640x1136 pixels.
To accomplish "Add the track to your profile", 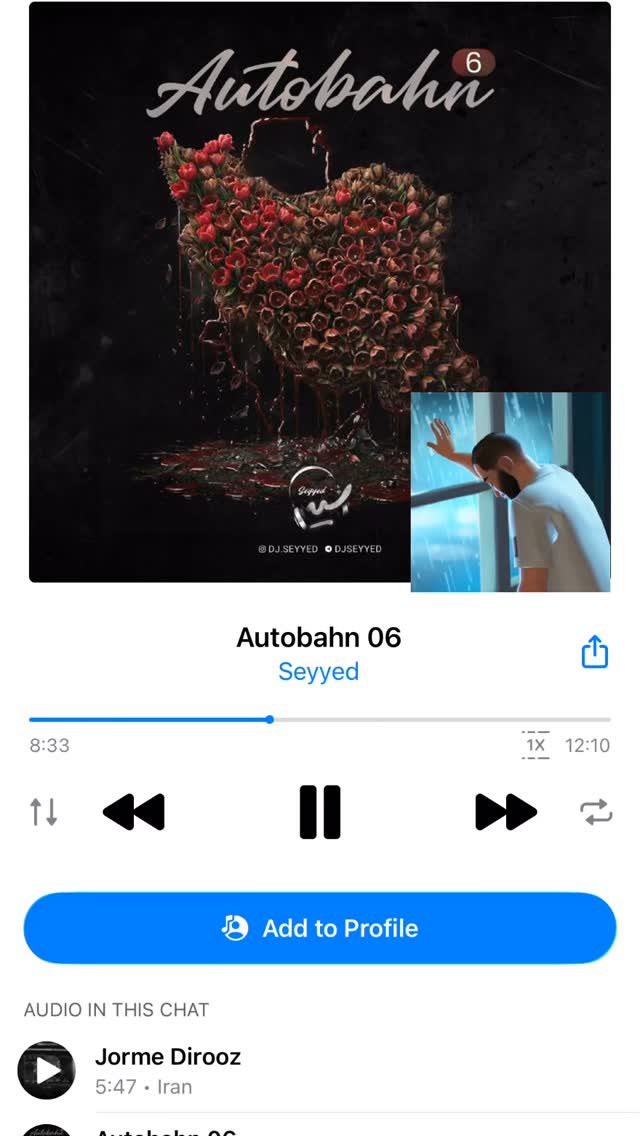I will [x=320, y=928].
